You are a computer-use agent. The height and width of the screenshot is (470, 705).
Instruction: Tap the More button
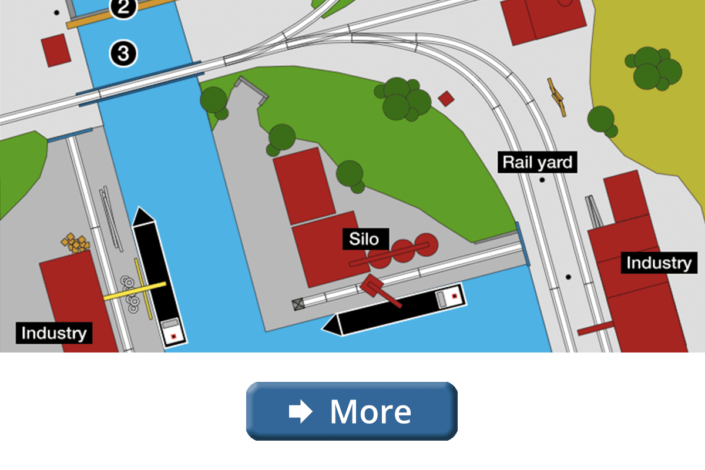click(351, 411)
